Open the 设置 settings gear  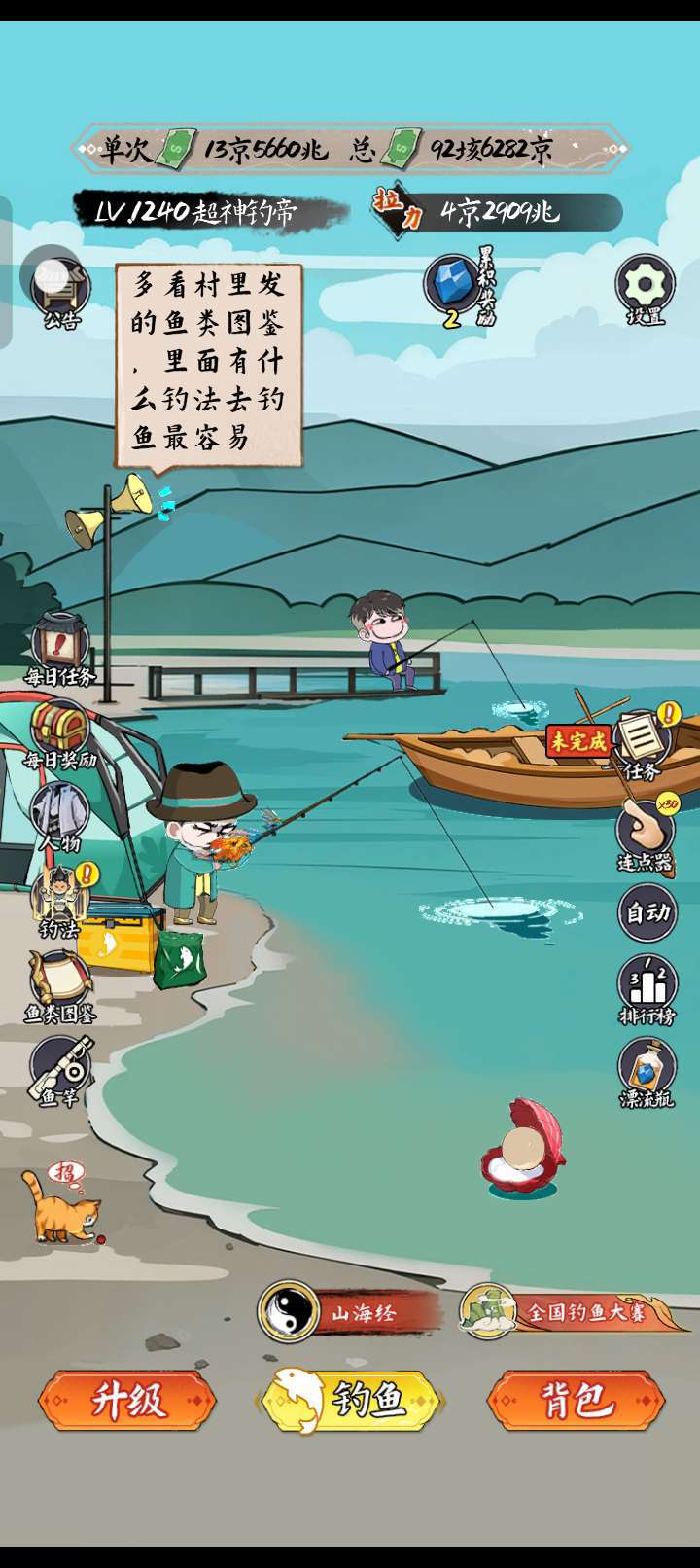(x=645, y=287)
